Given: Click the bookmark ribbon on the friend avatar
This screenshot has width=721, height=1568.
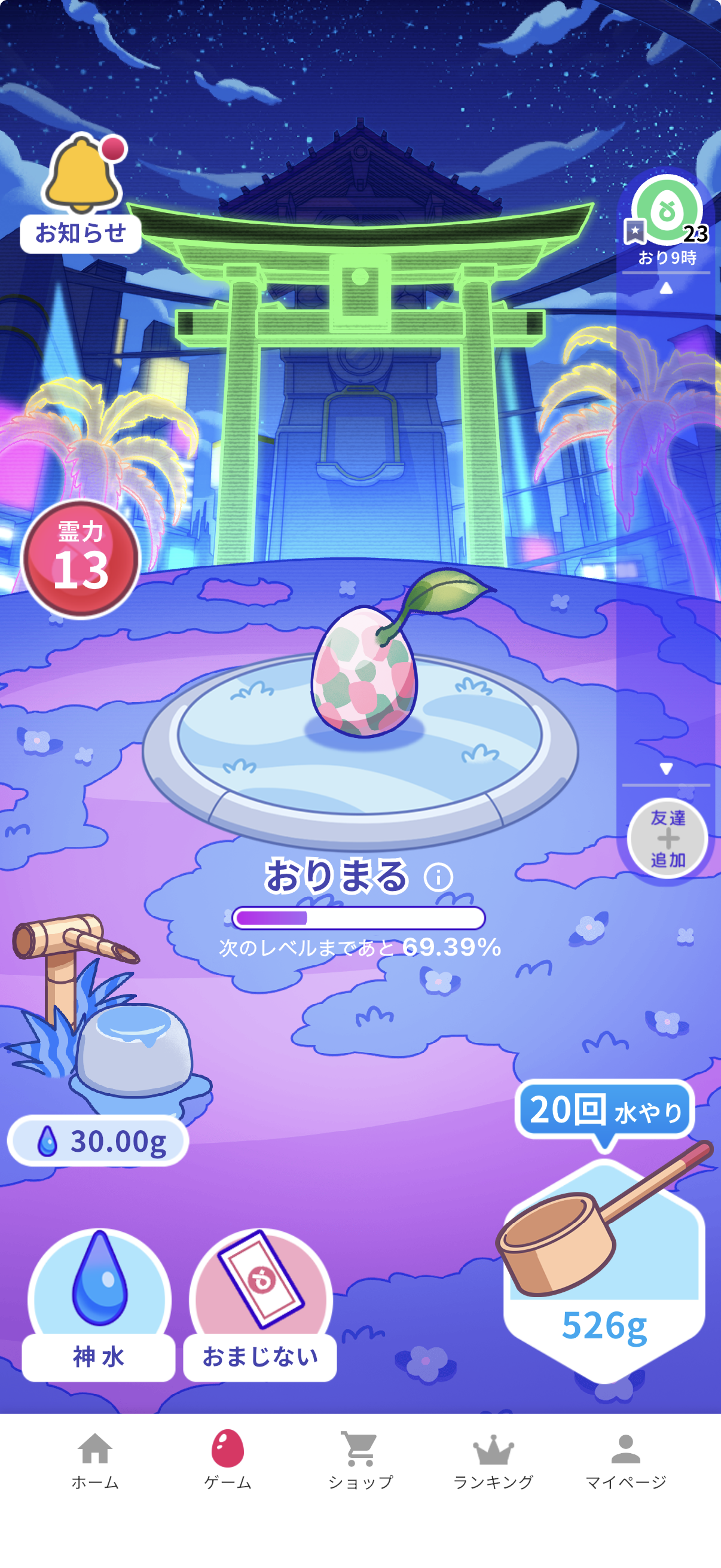Looking at the screenshot, I should [636, 232].
